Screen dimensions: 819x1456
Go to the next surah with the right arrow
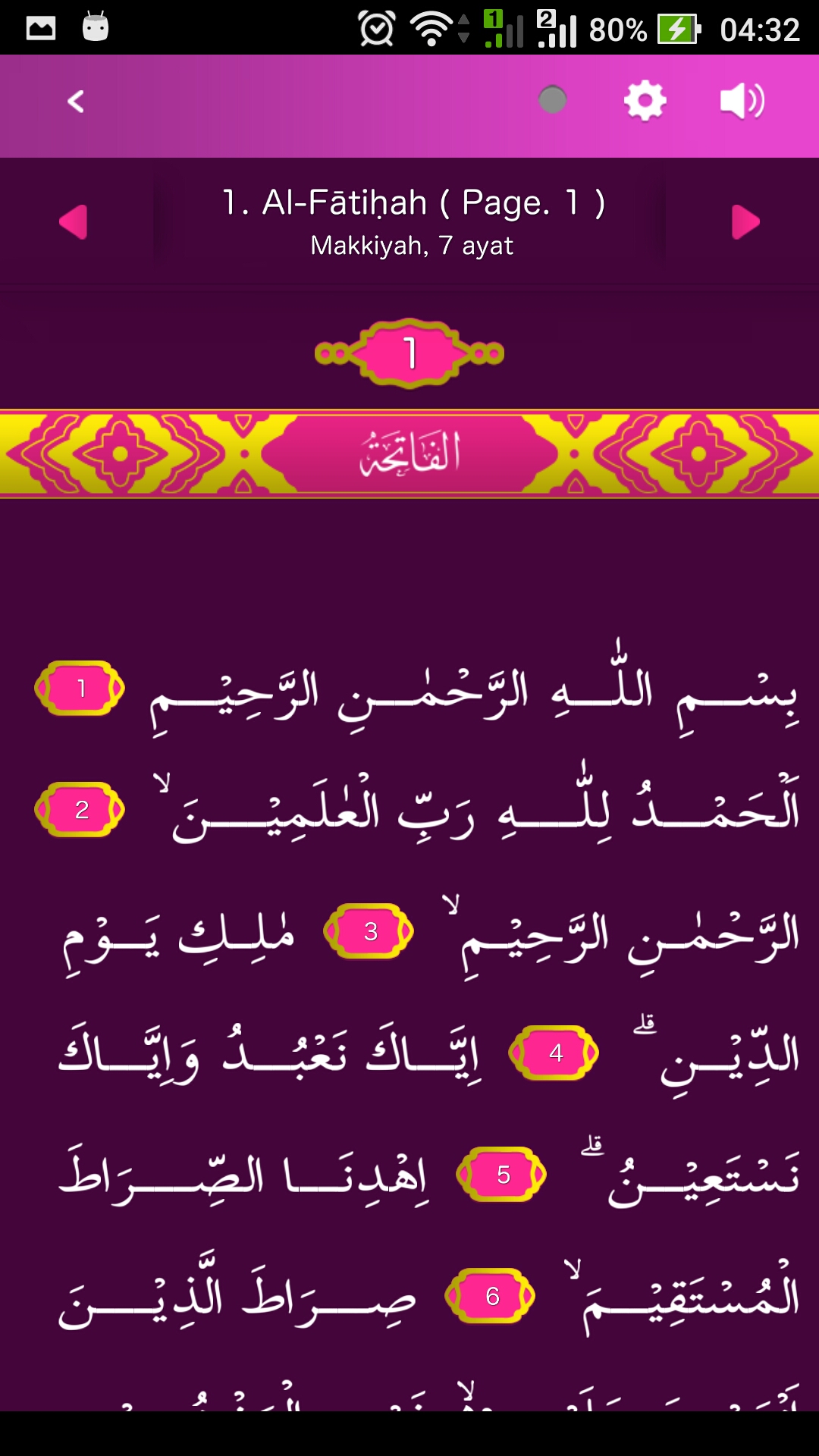pos(745,222)
